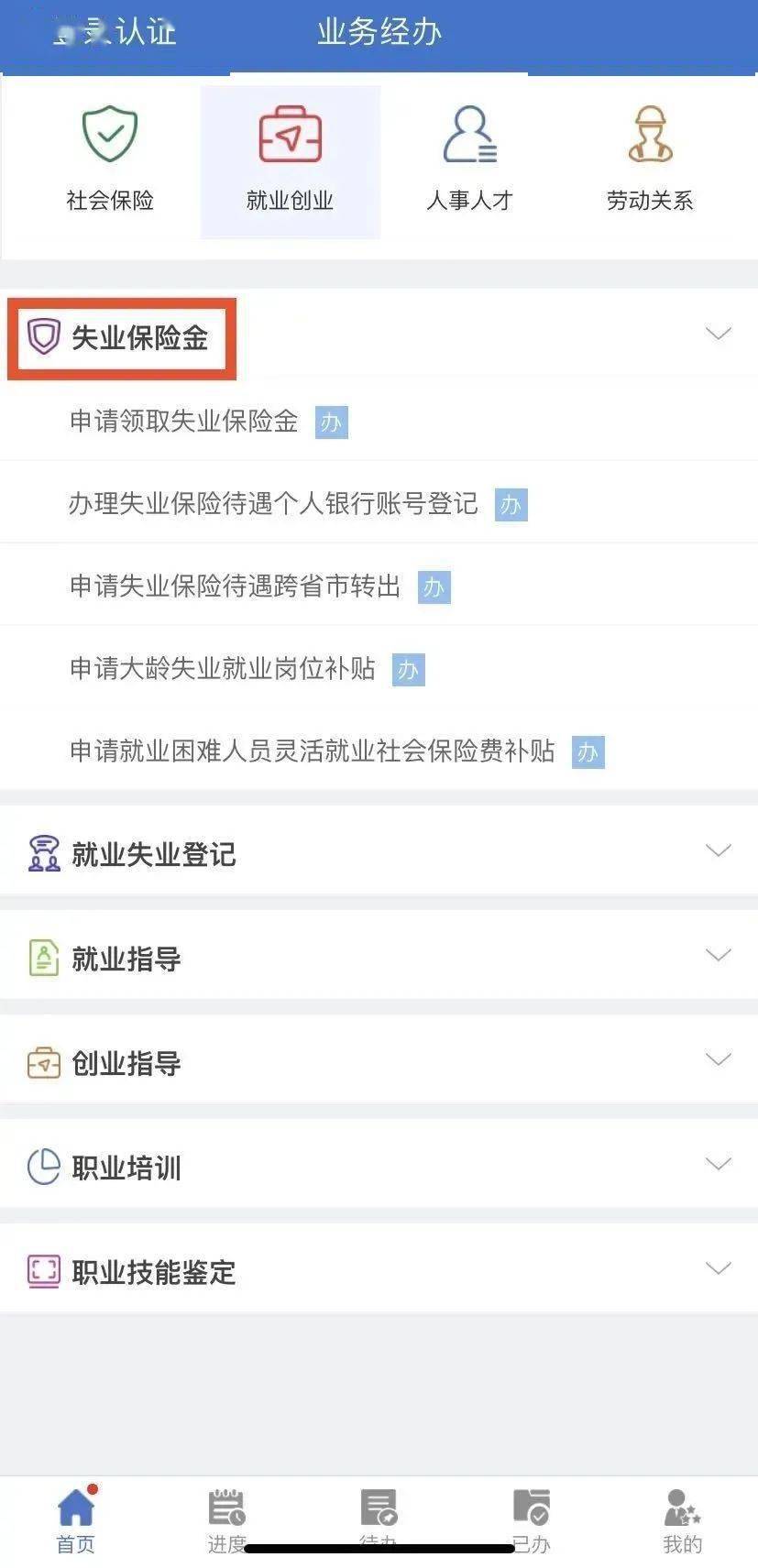
Task: Open 申请大龄失业就业岗位补贴
Action: (x=223, y=669)
